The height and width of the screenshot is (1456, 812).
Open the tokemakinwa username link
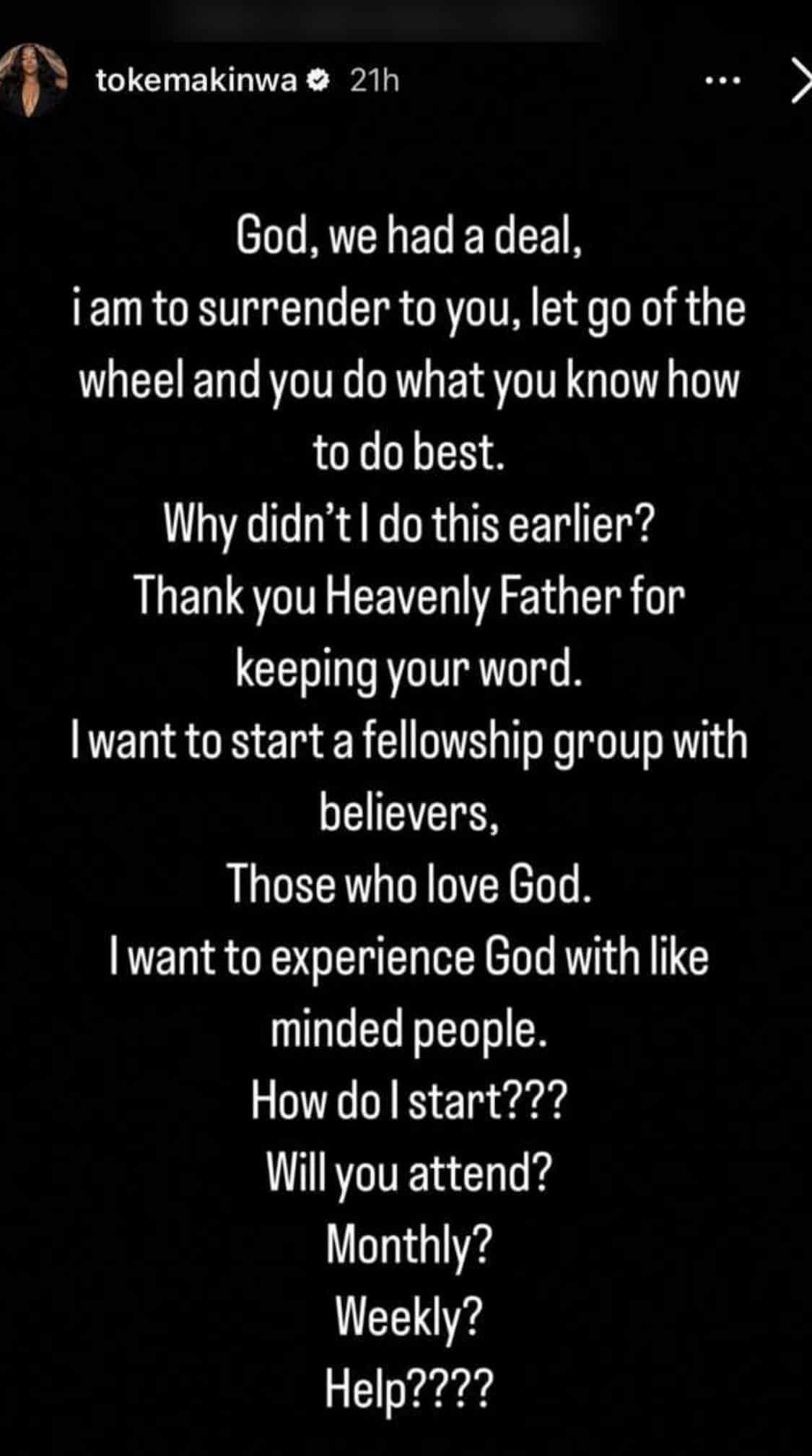(196, 82)
